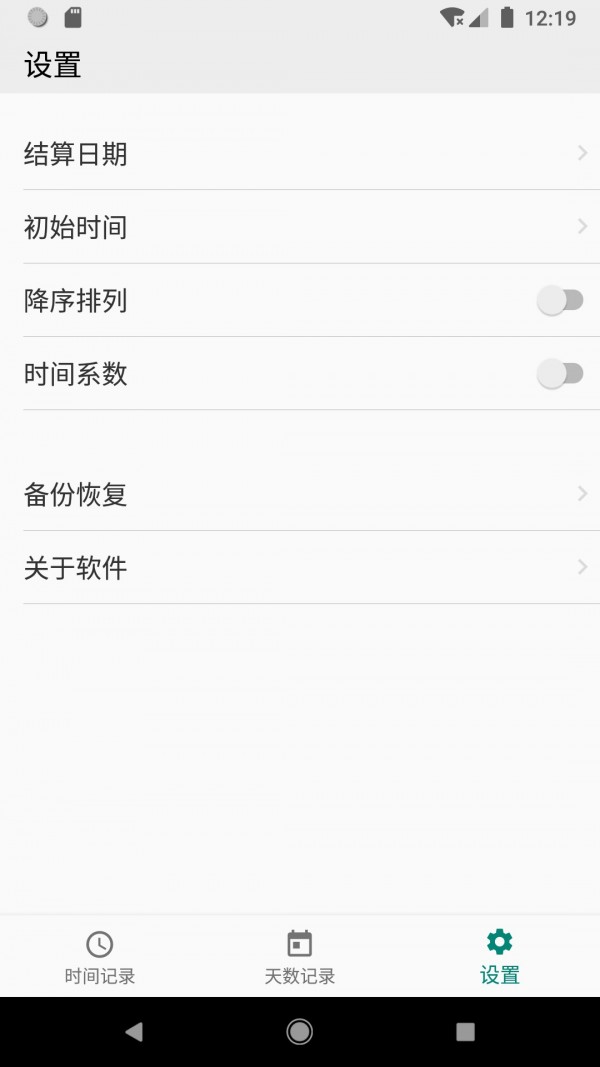Open the 关于软件 page
Viewport: 600px width, 1067px height.
pos(300,568)
